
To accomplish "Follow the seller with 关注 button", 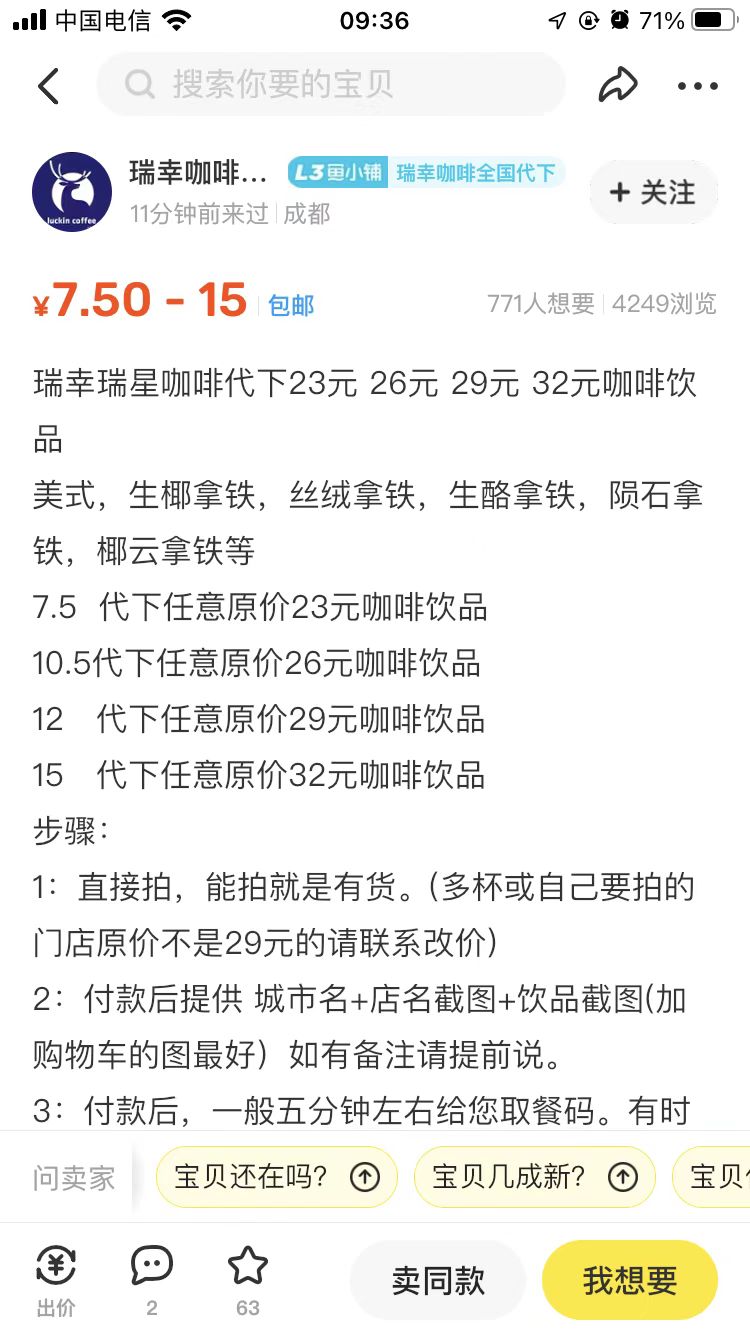I will click(x=653, y=192).
